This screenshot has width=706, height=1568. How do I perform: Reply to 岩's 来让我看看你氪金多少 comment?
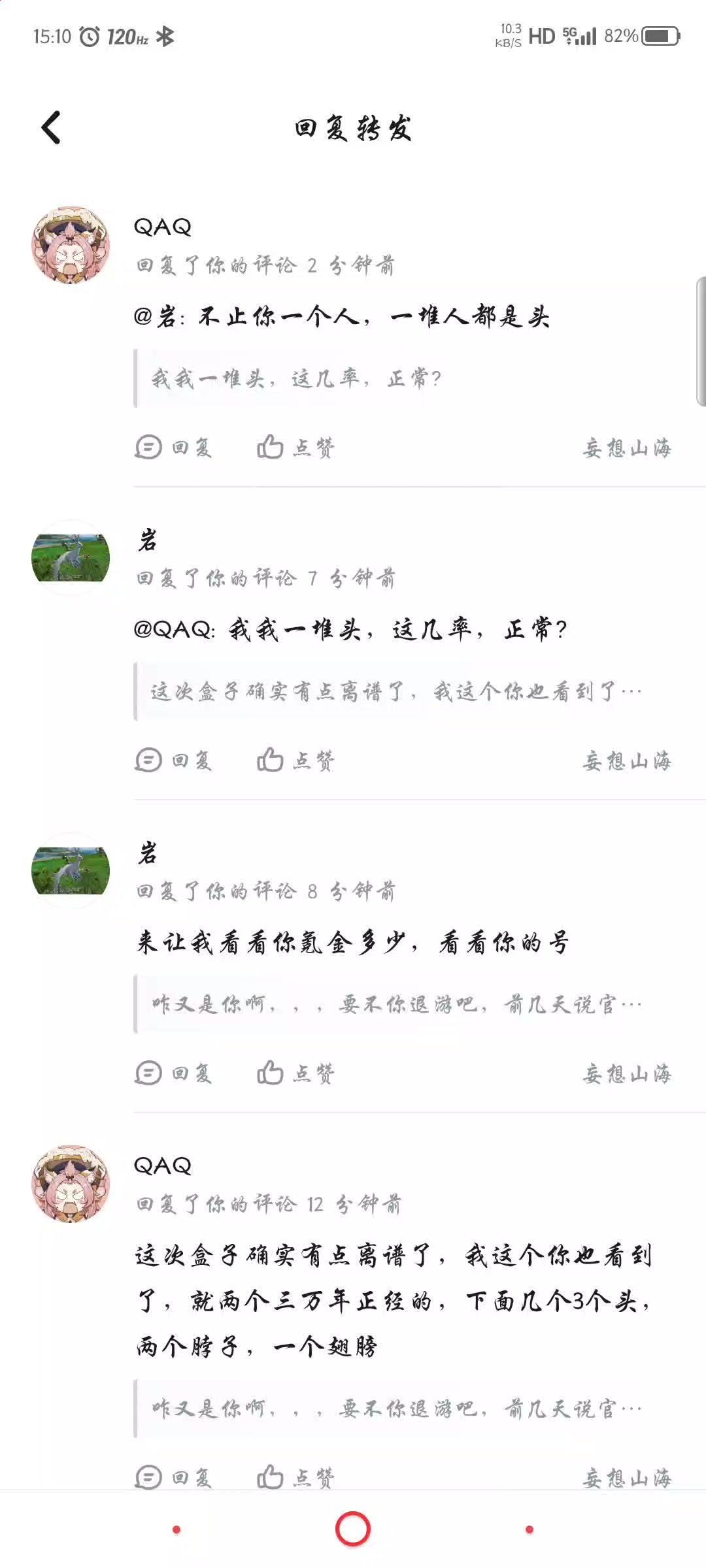point(174,1073)
